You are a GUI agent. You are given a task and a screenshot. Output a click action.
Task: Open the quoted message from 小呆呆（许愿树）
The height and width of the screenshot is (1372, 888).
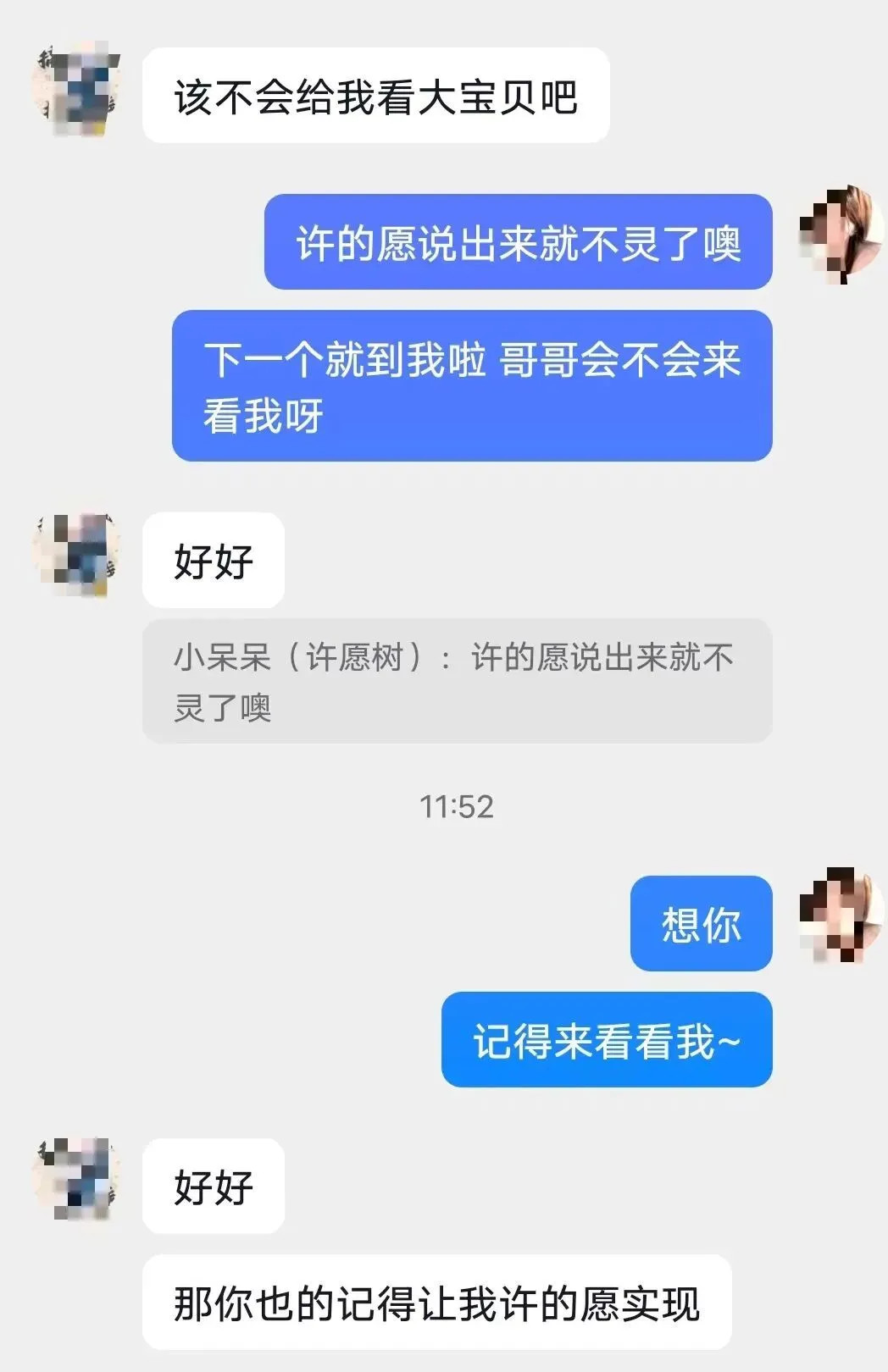coord(462,682)
